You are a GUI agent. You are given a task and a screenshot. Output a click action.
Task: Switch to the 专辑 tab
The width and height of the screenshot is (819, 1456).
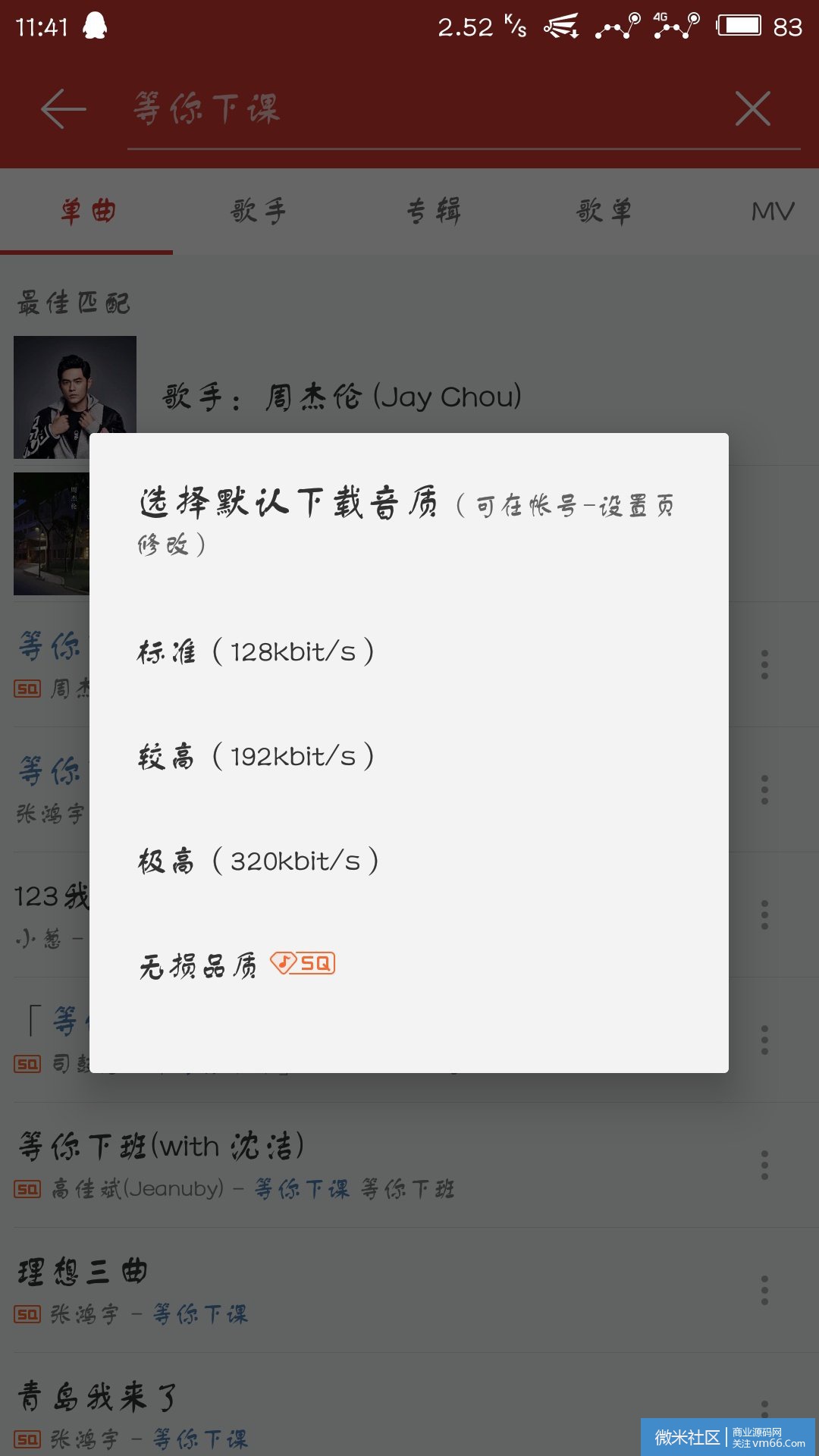coord(433,211)
